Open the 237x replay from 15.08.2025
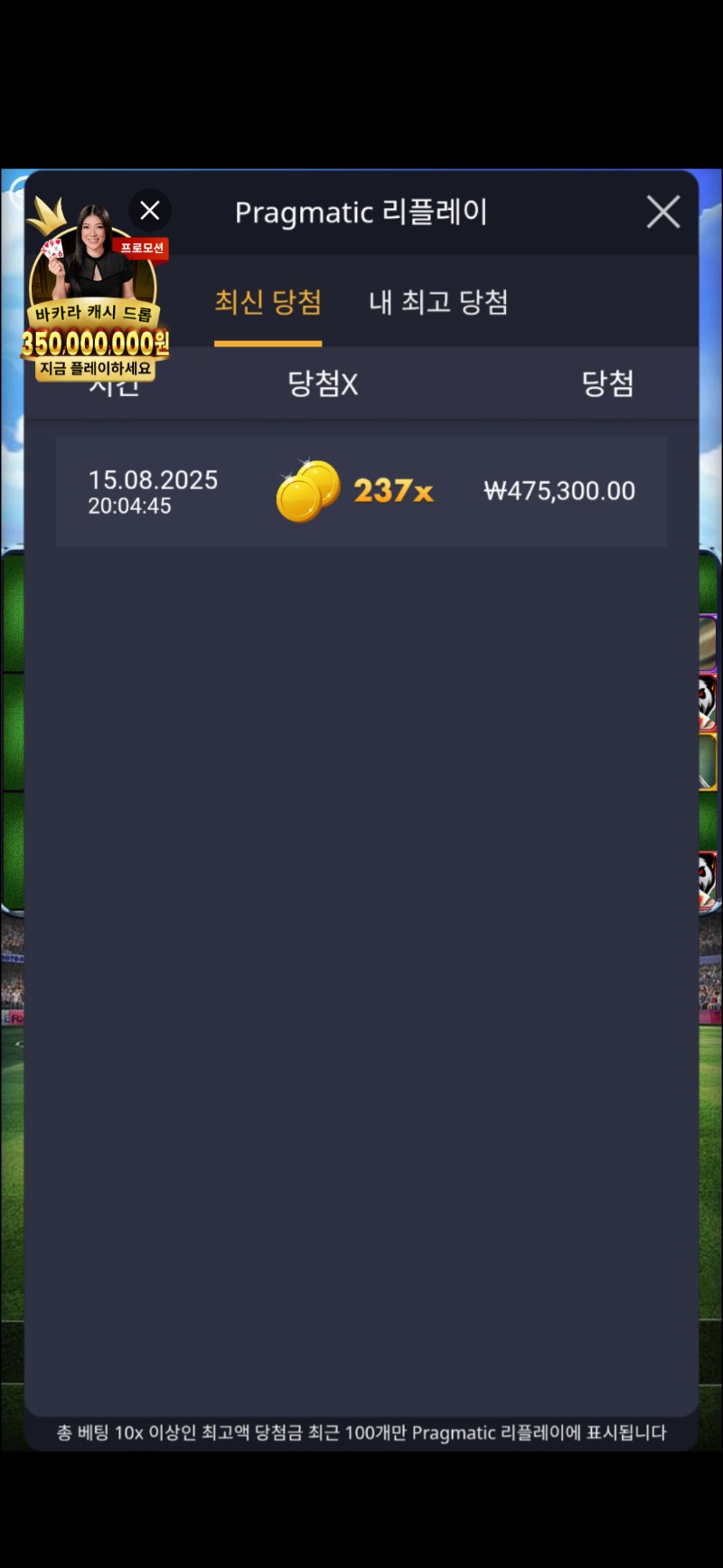The image size is (723, 1568). pos(361,491)
